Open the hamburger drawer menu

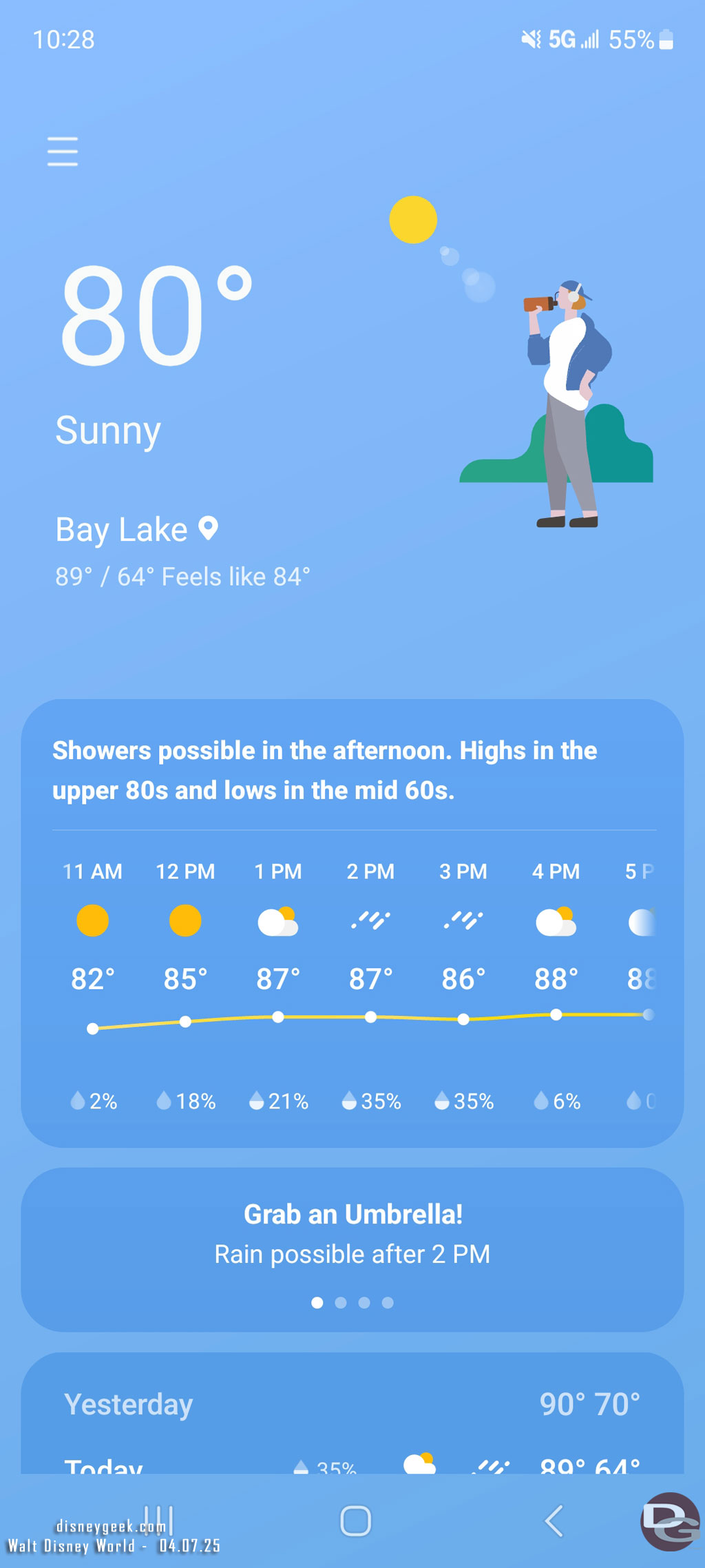pyautogui.click(x=62, y=152)
